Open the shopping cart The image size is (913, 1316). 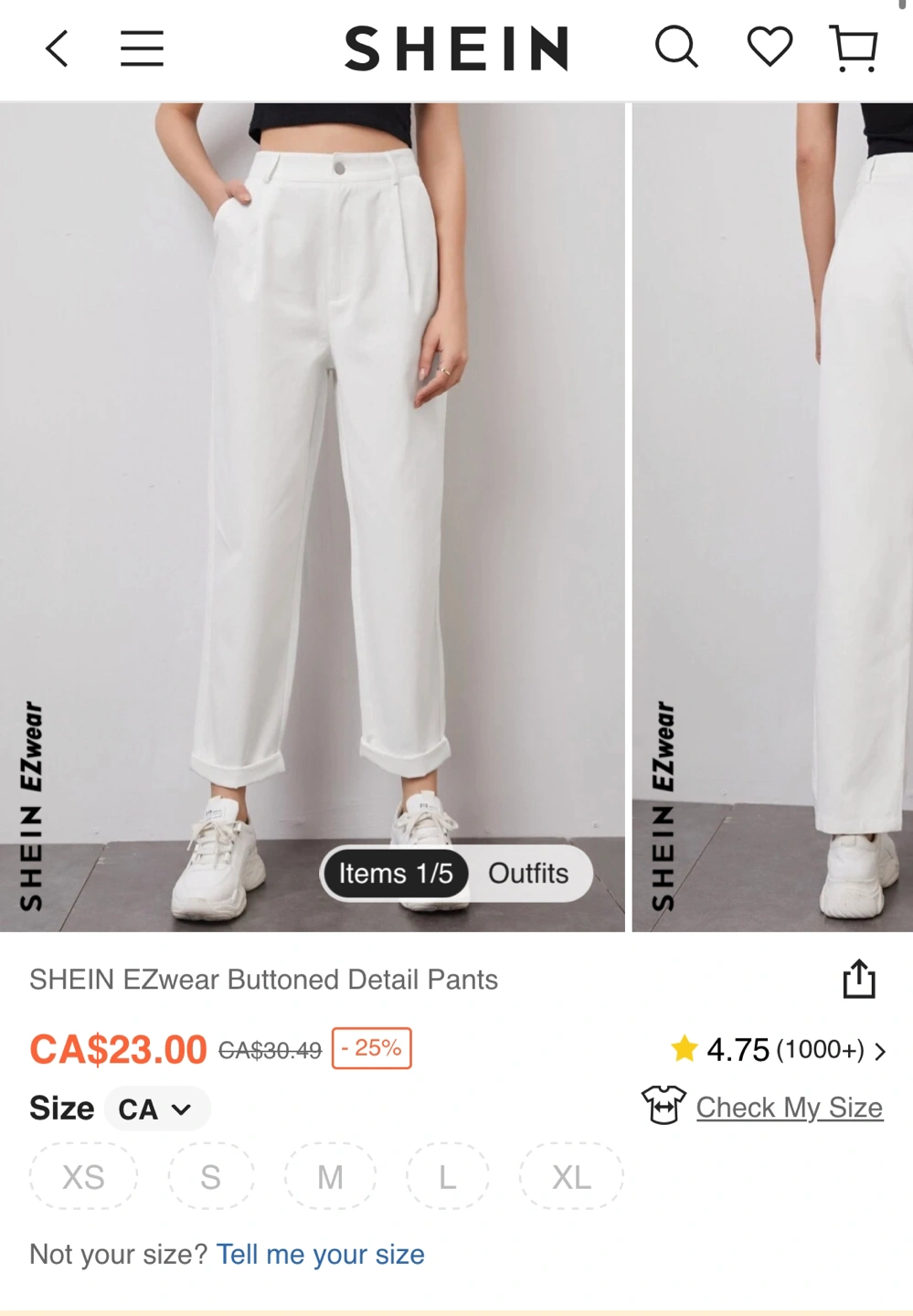pyautogui.click(x=854, y=48)
